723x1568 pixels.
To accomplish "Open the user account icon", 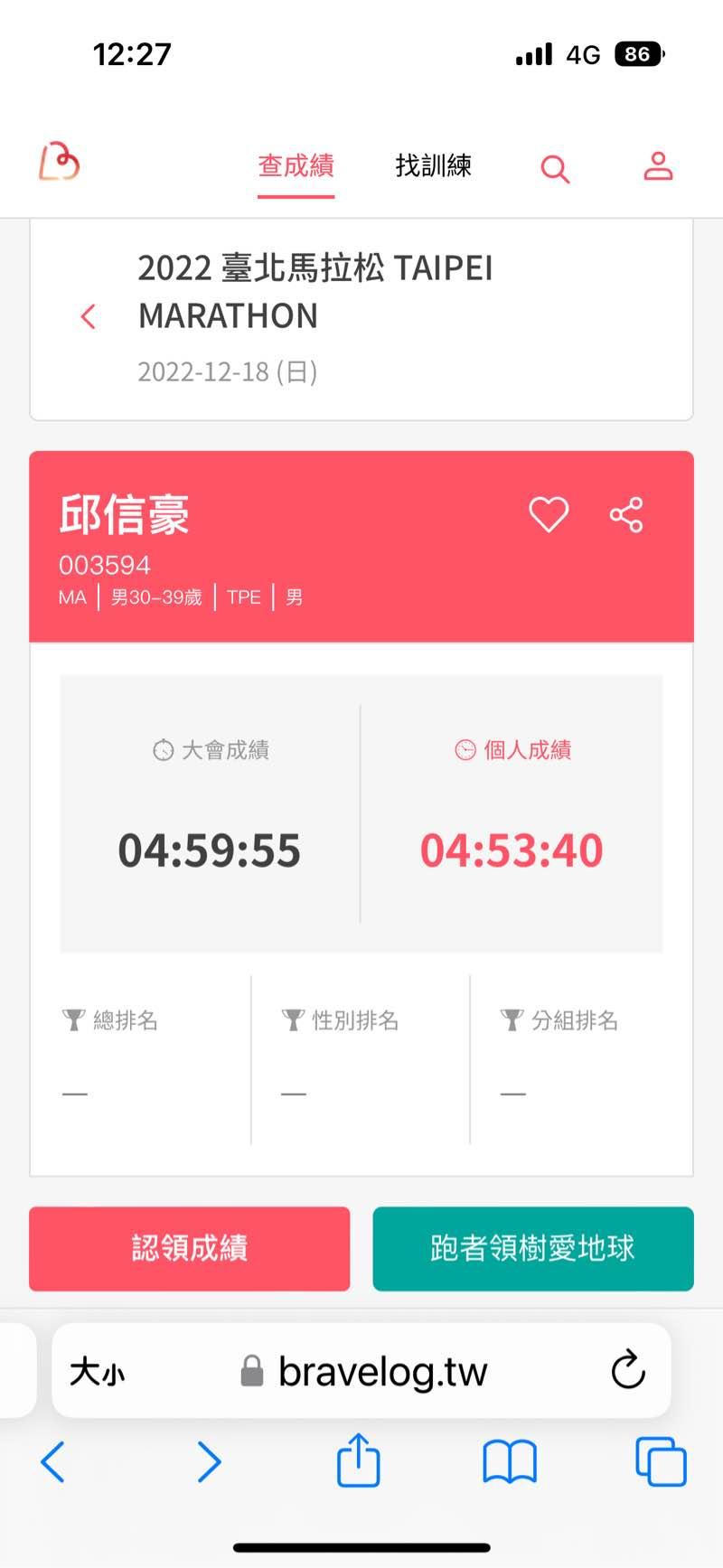I will [658, 166].
